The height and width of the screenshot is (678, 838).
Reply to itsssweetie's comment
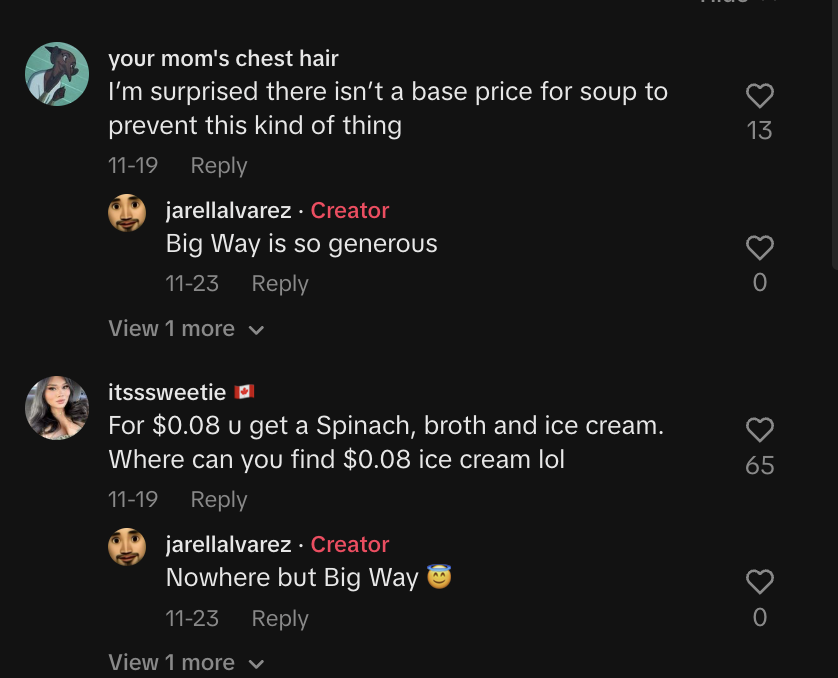218,499
